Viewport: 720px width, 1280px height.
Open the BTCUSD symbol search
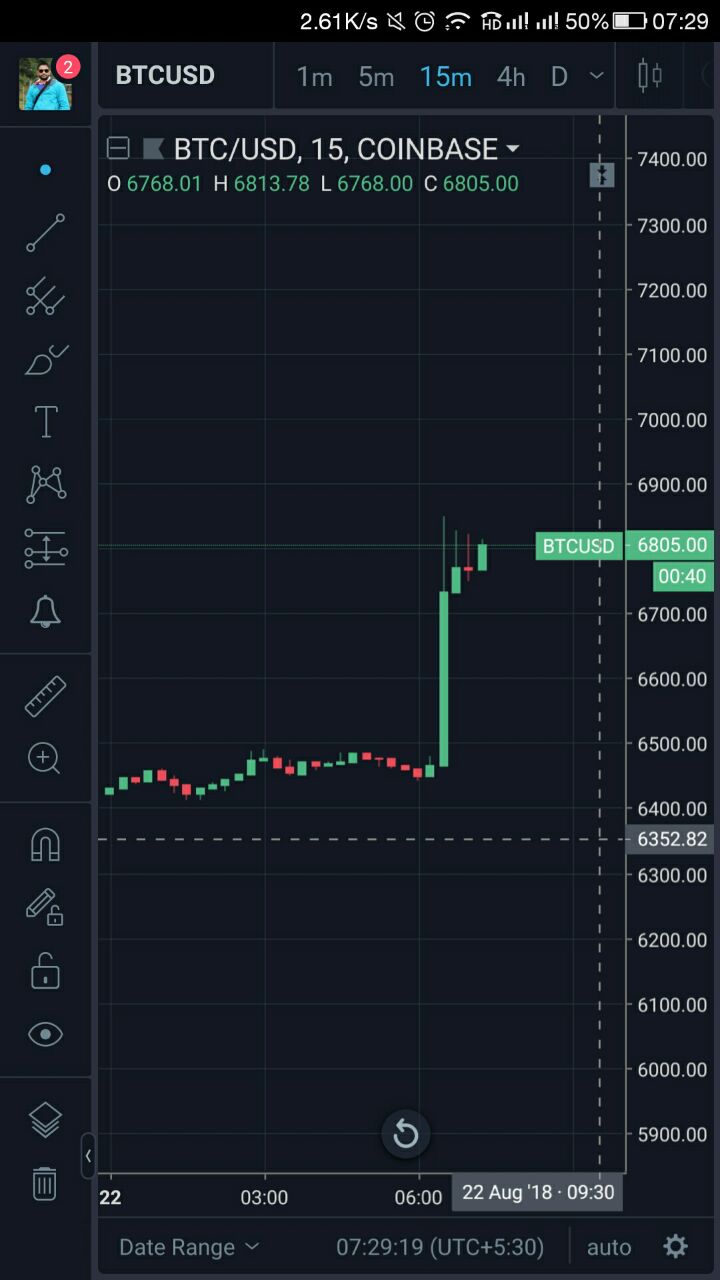[165, 76]
